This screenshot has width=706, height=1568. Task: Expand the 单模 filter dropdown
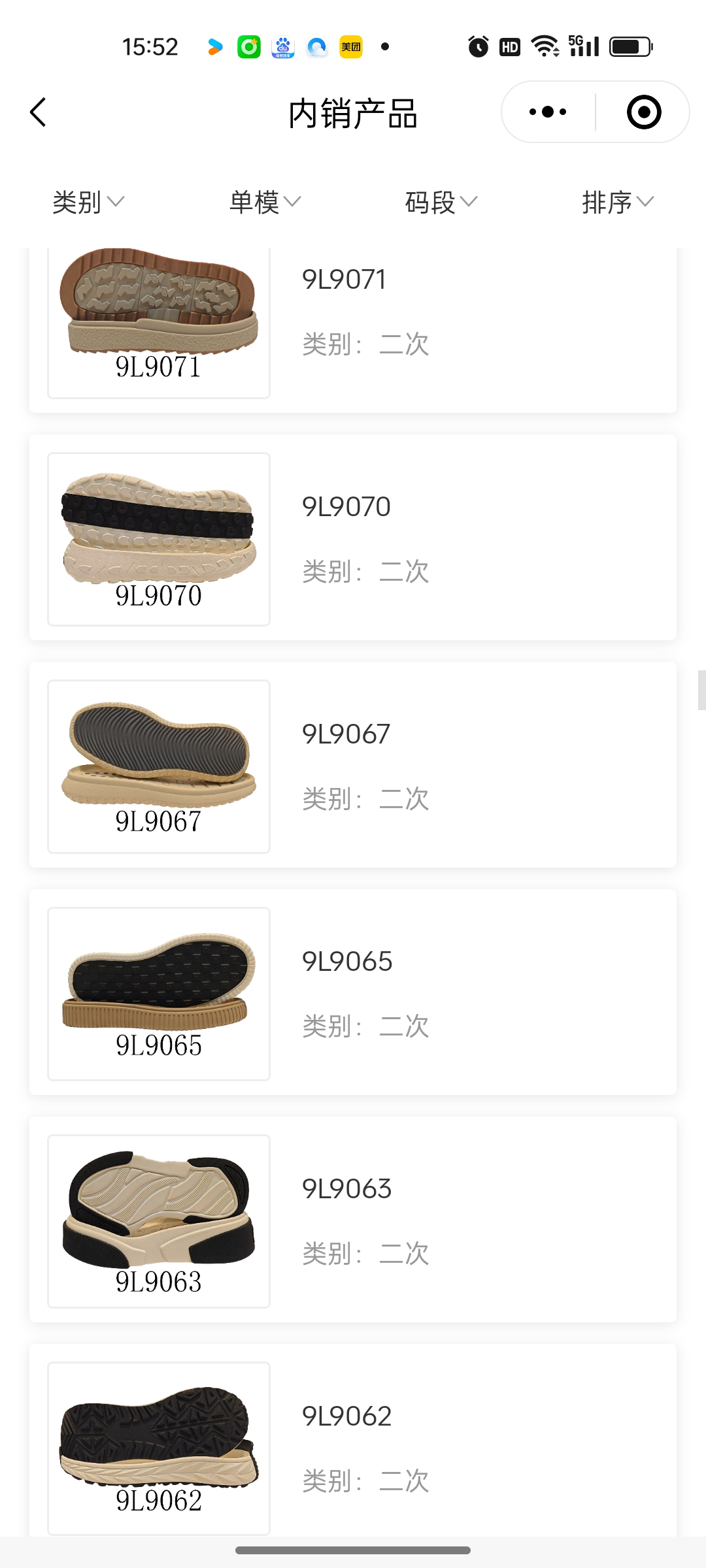pos(265,202)
